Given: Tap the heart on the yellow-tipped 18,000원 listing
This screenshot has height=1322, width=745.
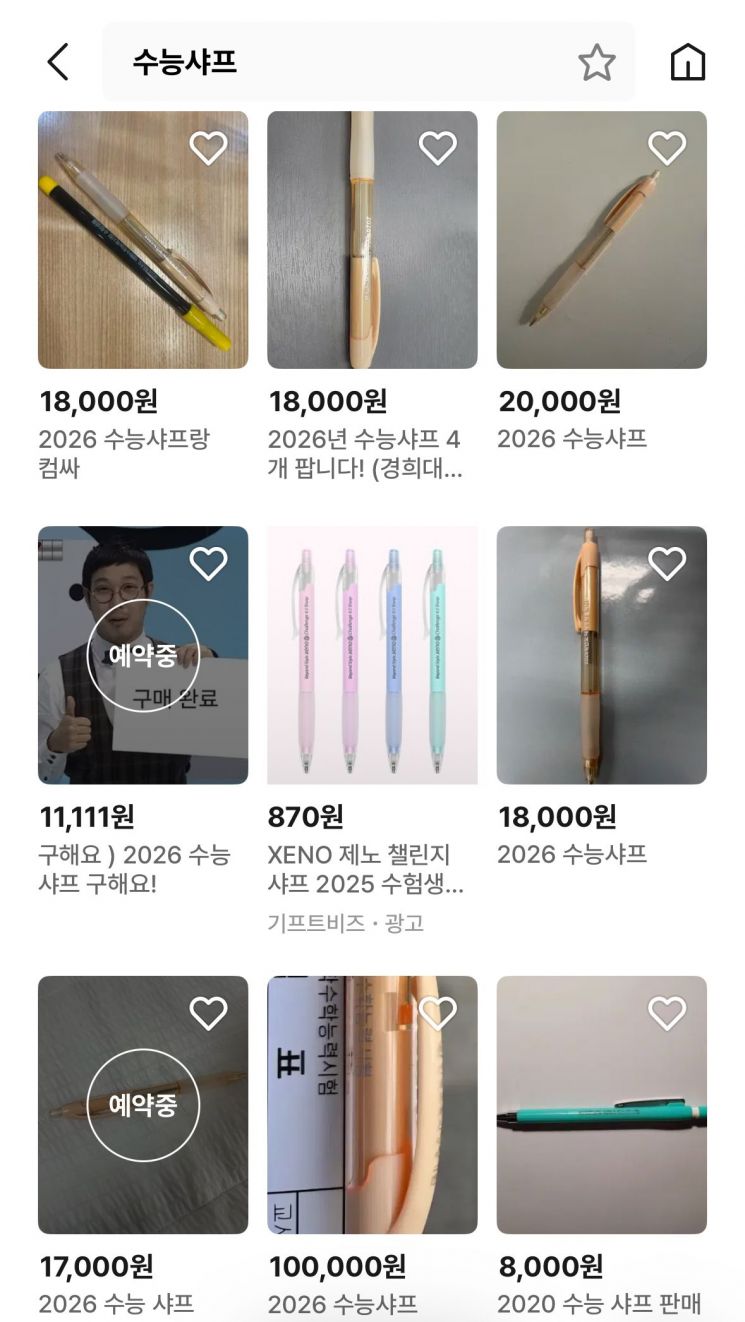Looking at the screenshot, I should click(207, 149).
